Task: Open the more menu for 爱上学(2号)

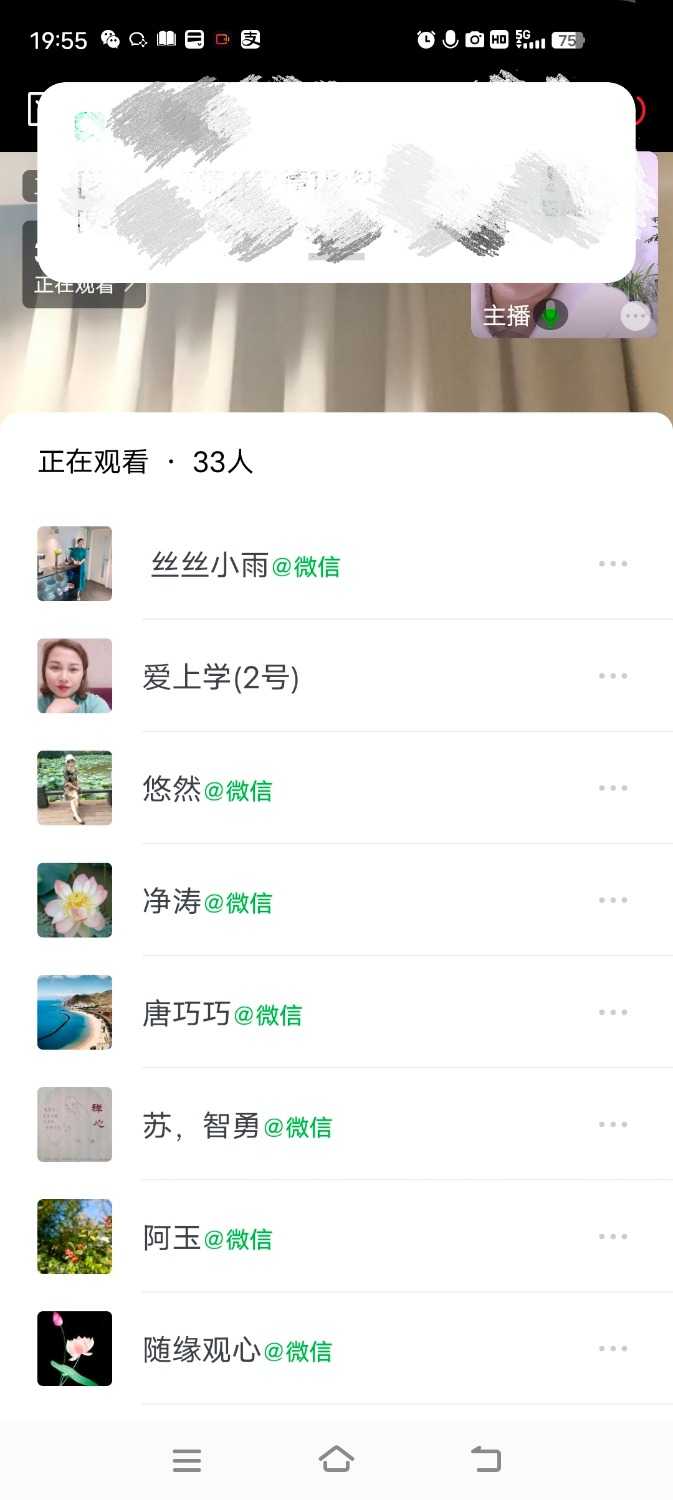Action: coord(613,676)
